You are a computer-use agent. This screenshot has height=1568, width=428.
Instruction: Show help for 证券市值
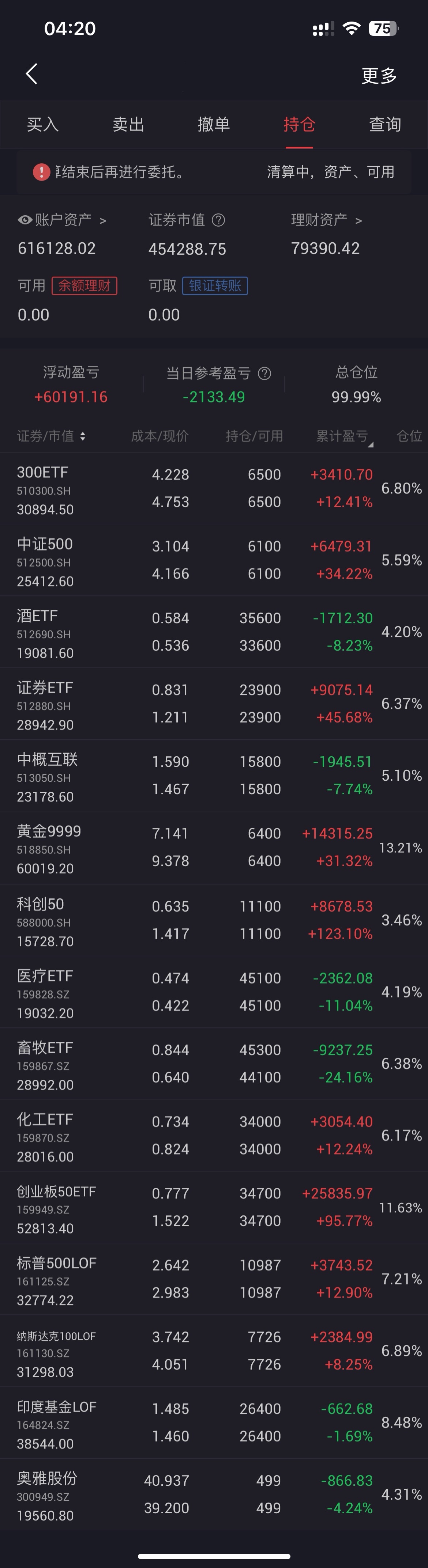[218, 220]
